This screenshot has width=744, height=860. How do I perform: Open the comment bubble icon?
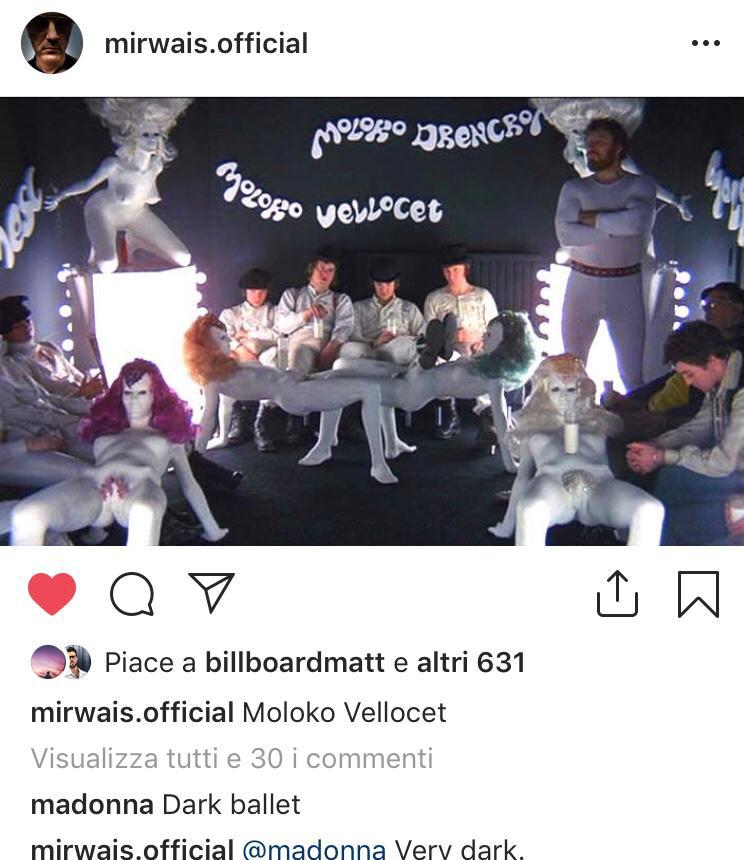[x=132, y=594]
